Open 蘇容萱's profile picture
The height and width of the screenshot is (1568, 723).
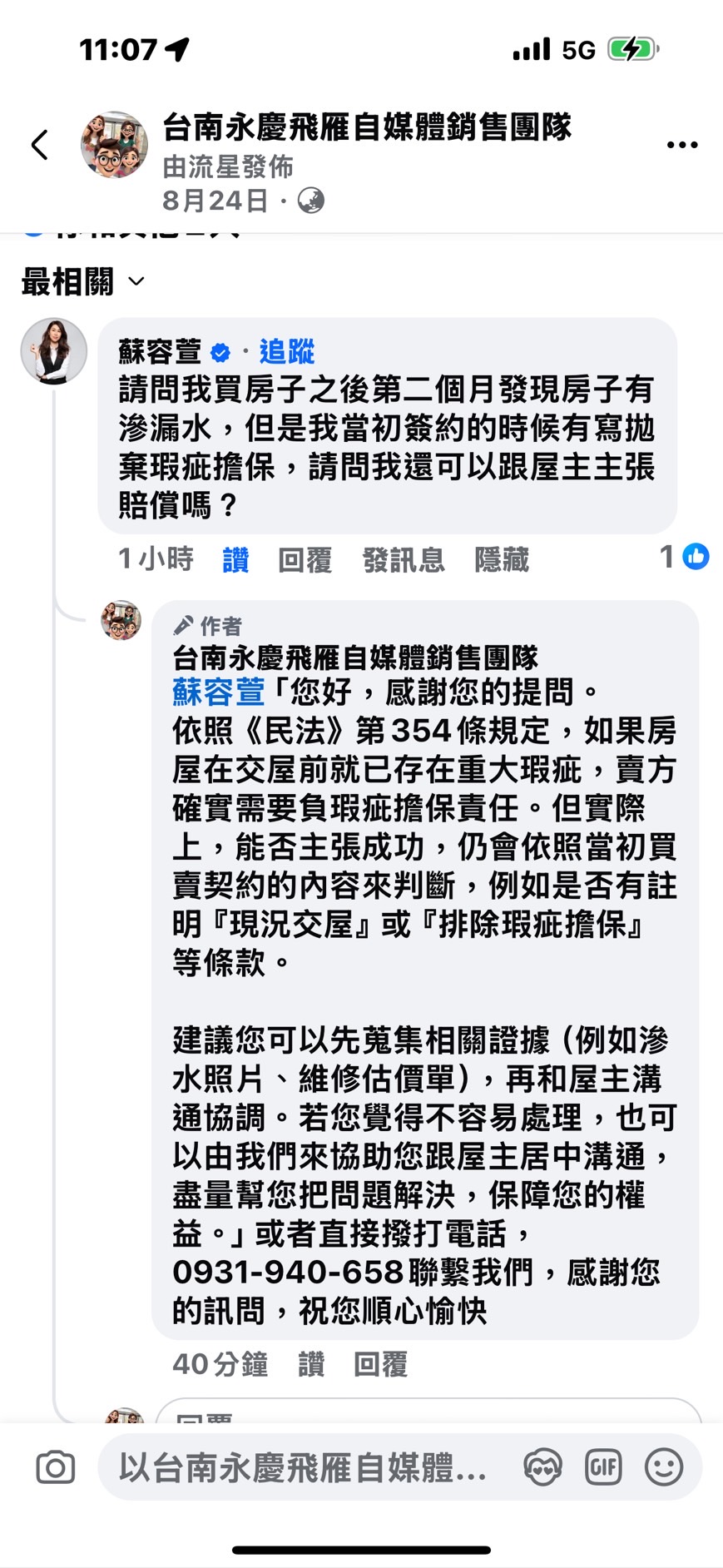coord(54,351)
